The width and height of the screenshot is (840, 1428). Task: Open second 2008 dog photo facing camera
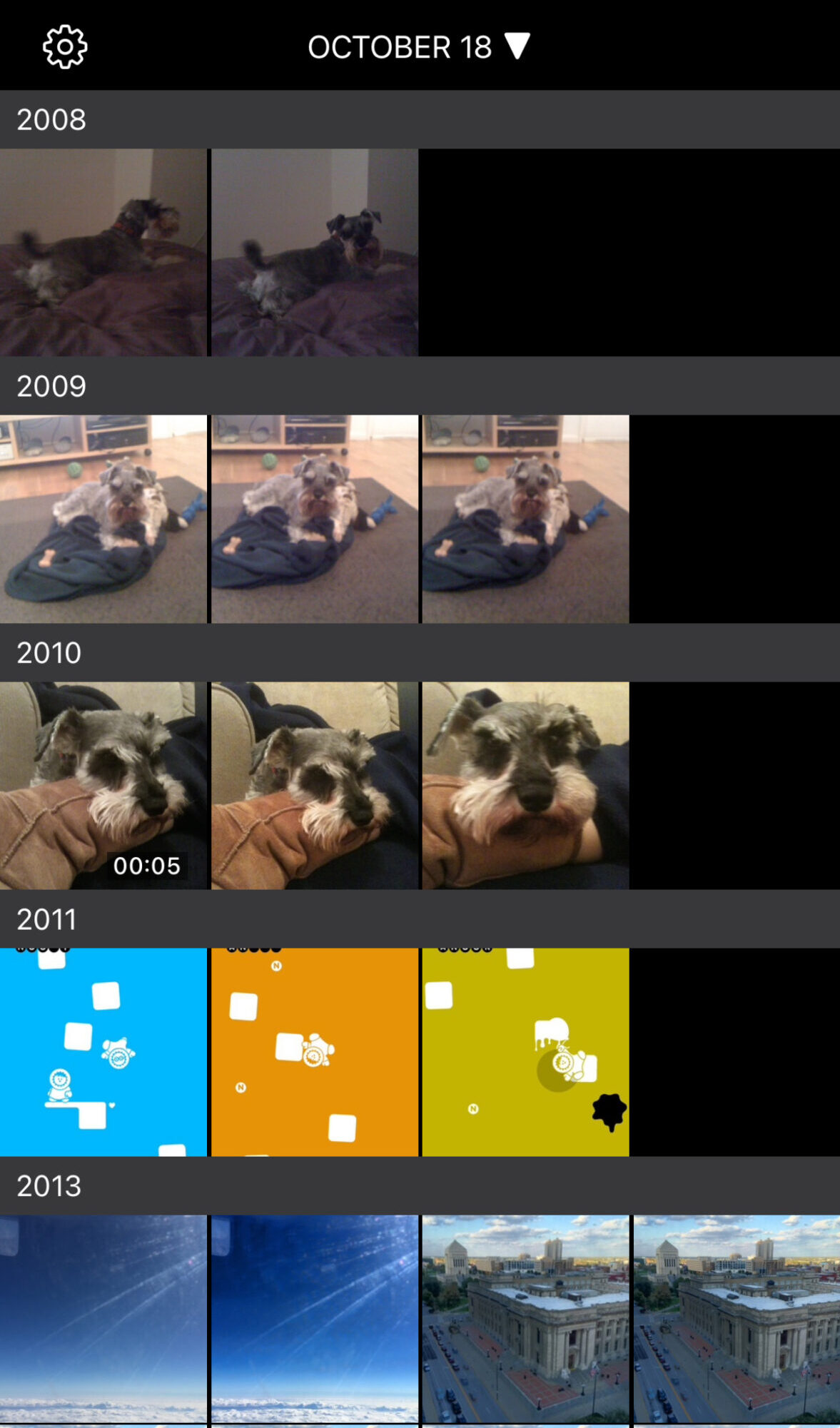(x=315, y=253)
